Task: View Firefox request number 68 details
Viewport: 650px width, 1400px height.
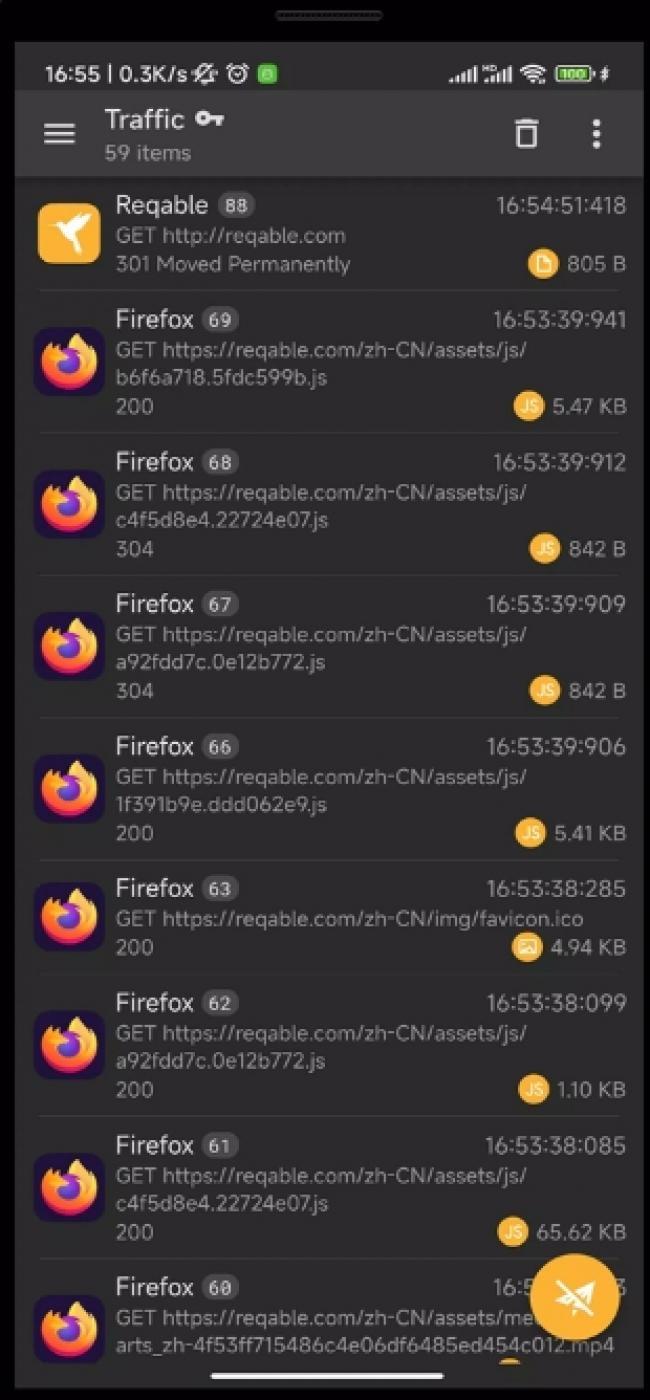Action: (x=330, y=504)
